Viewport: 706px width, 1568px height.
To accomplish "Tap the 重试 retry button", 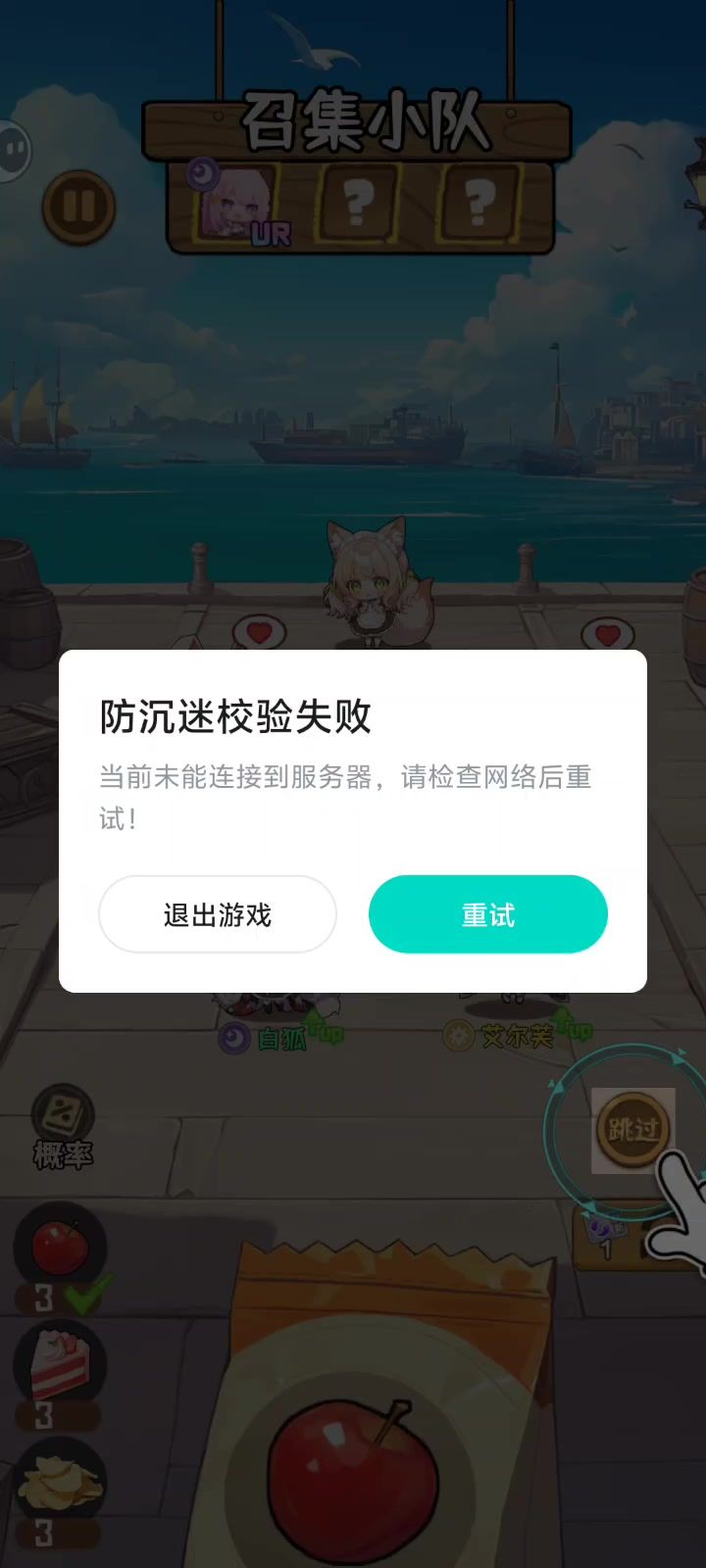I will pyautogui.click(x=487, y=914).
